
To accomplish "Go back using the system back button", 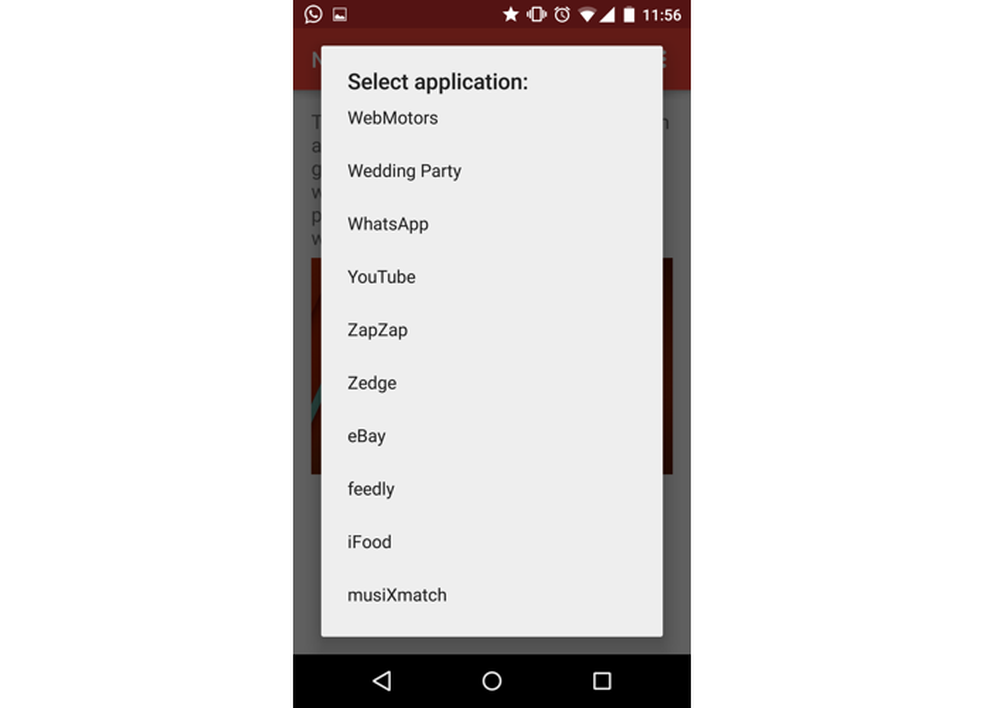I will click(381, 681).
